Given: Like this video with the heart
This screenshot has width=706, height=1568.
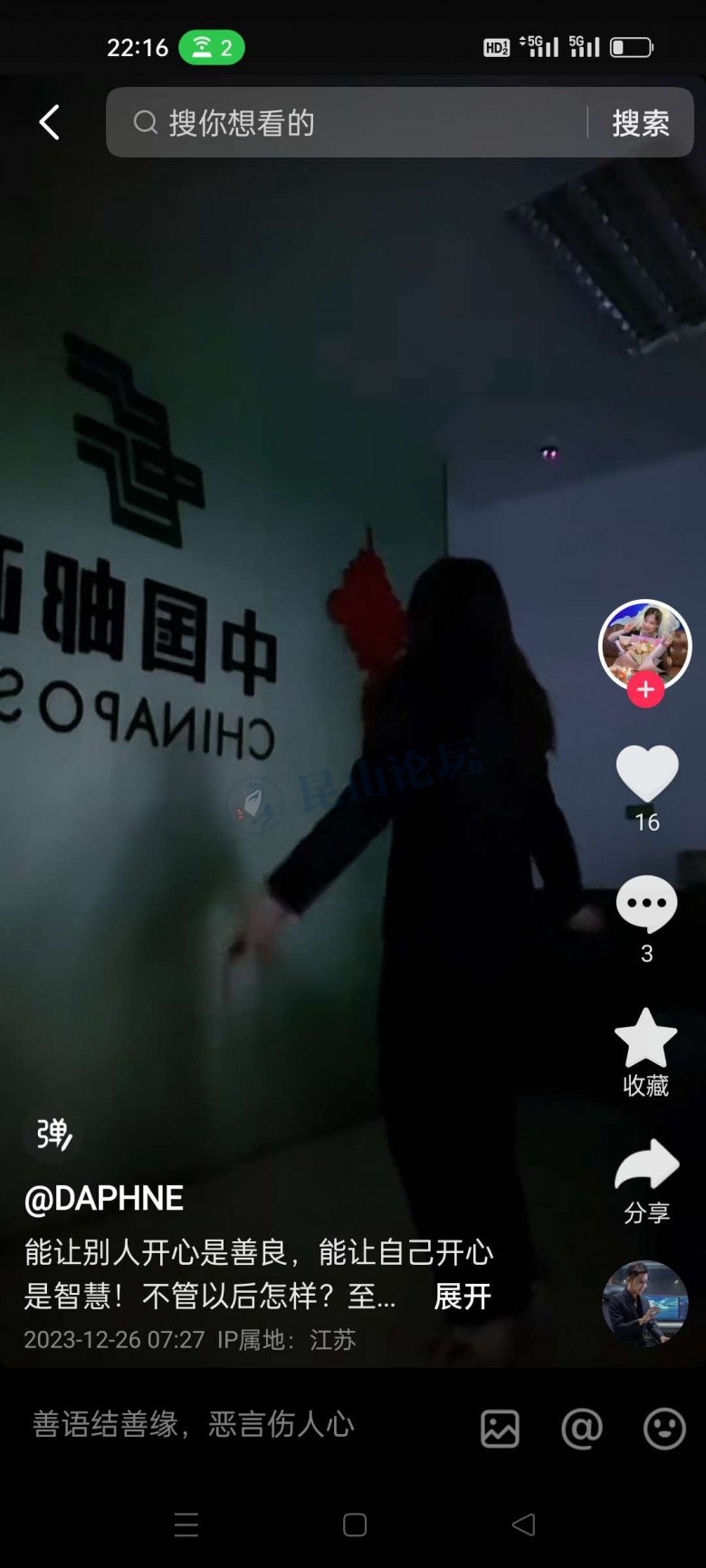Looking at the screenshot, I should (x=646, y=774).
